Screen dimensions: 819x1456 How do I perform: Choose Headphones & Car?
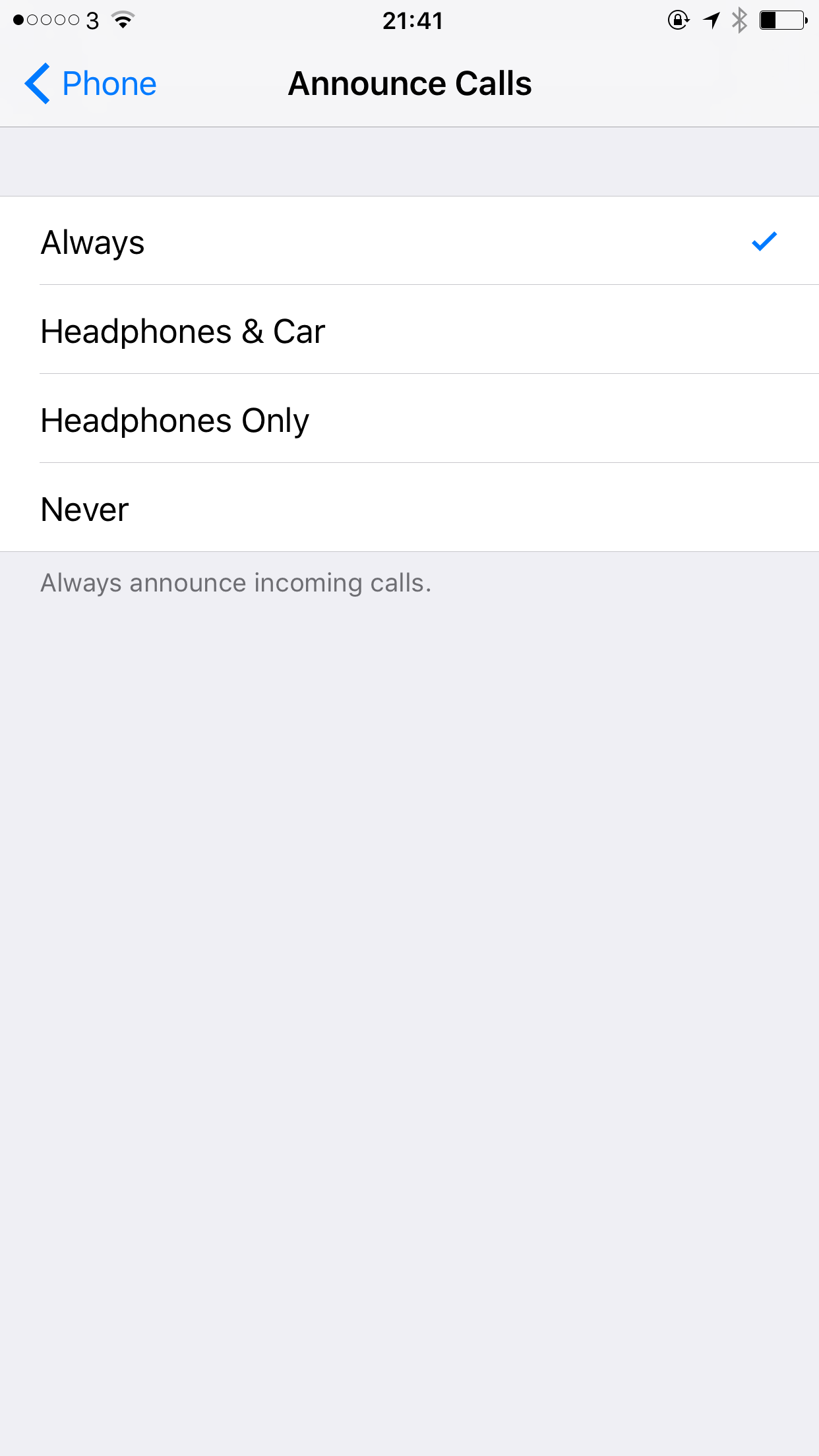point(409,330)
